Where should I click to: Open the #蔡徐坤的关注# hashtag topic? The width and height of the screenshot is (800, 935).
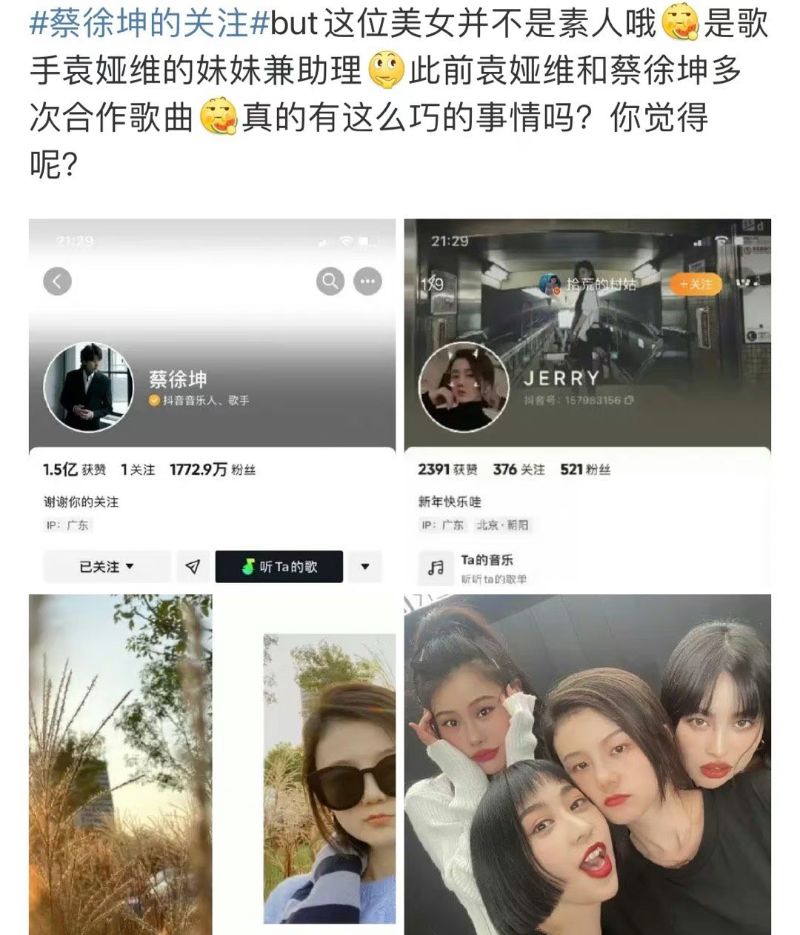pos(140,23)
